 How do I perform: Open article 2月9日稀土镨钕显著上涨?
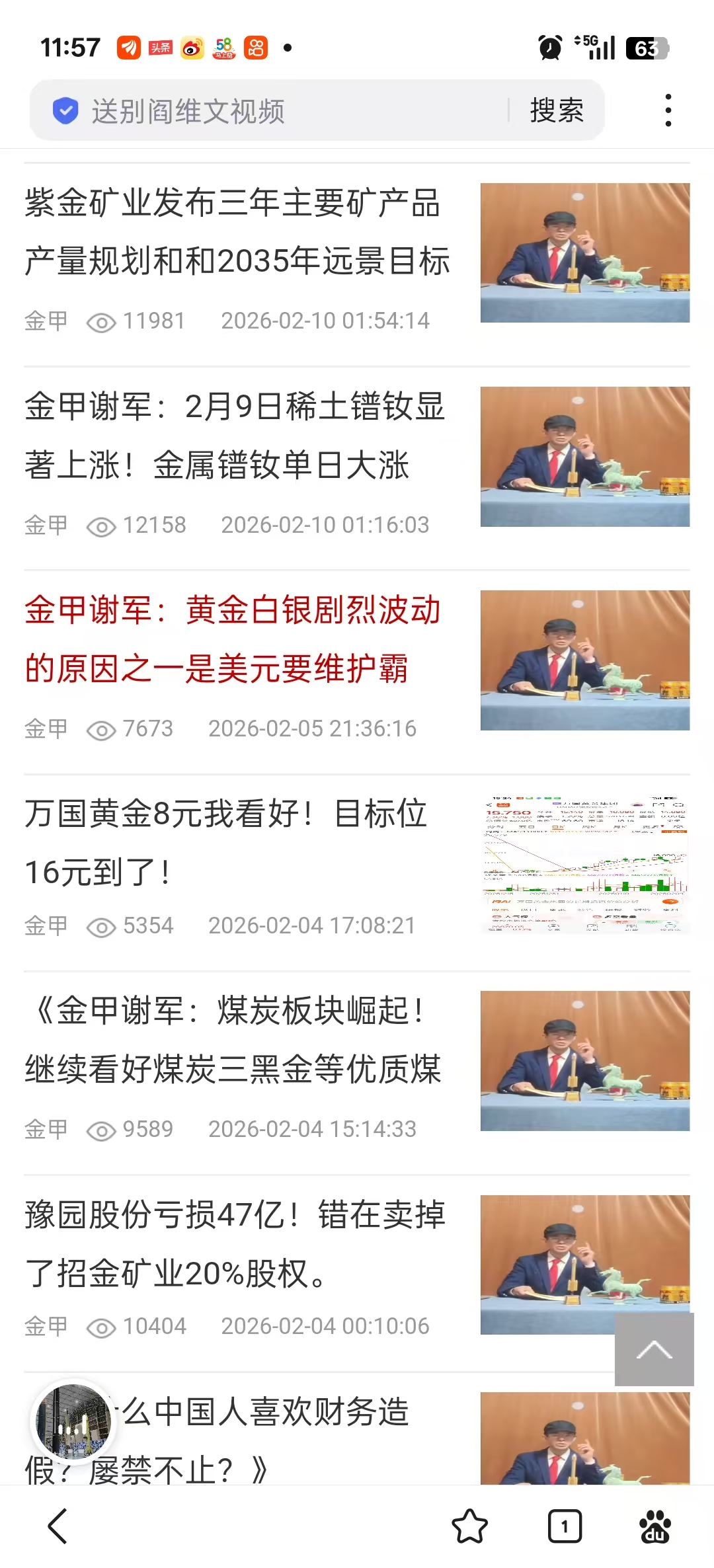[235, 435]
